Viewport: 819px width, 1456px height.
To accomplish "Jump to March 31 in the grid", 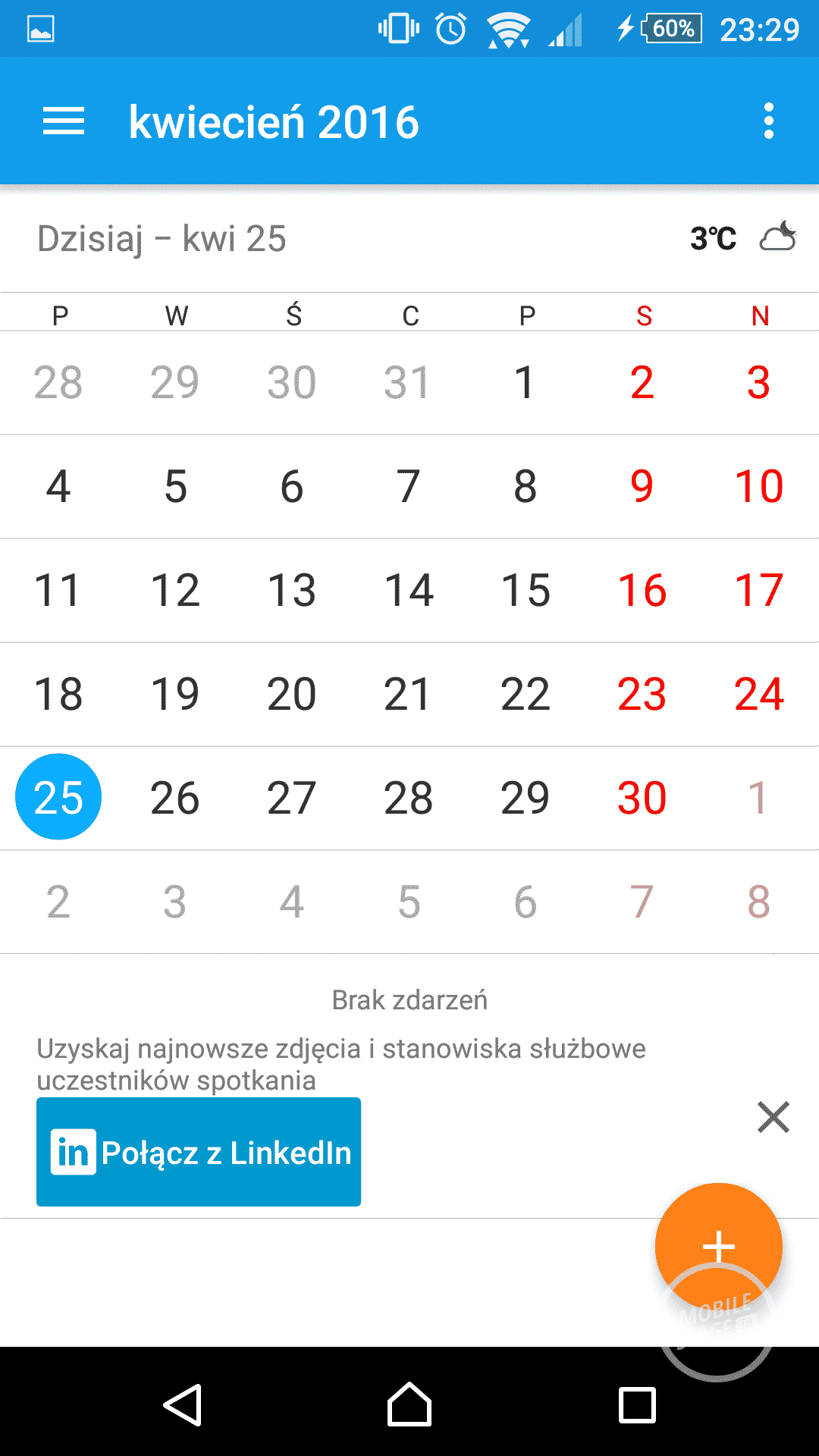I will coord(407,382).
